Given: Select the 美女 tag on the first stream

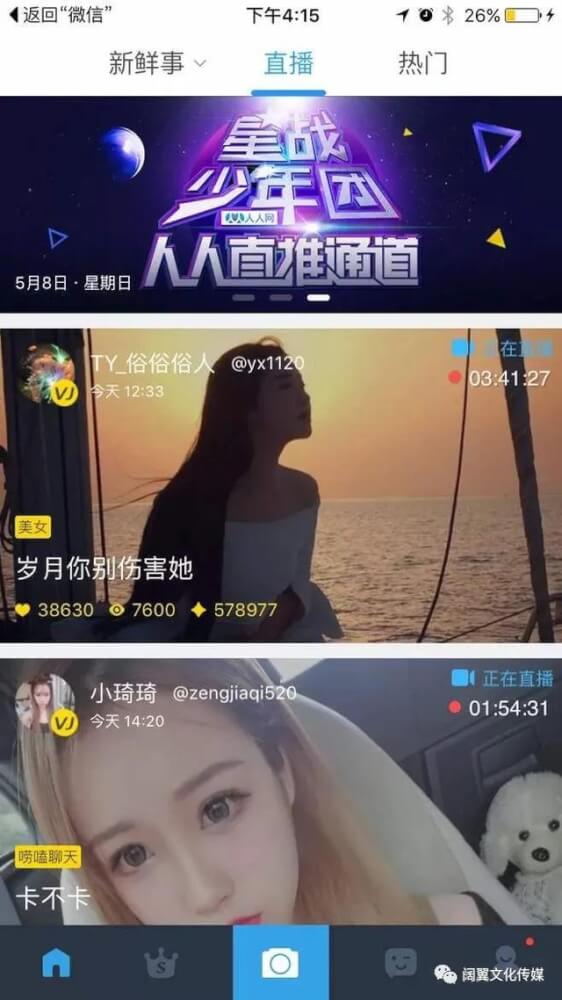Looking at the screenshot, I should (33, 527).
